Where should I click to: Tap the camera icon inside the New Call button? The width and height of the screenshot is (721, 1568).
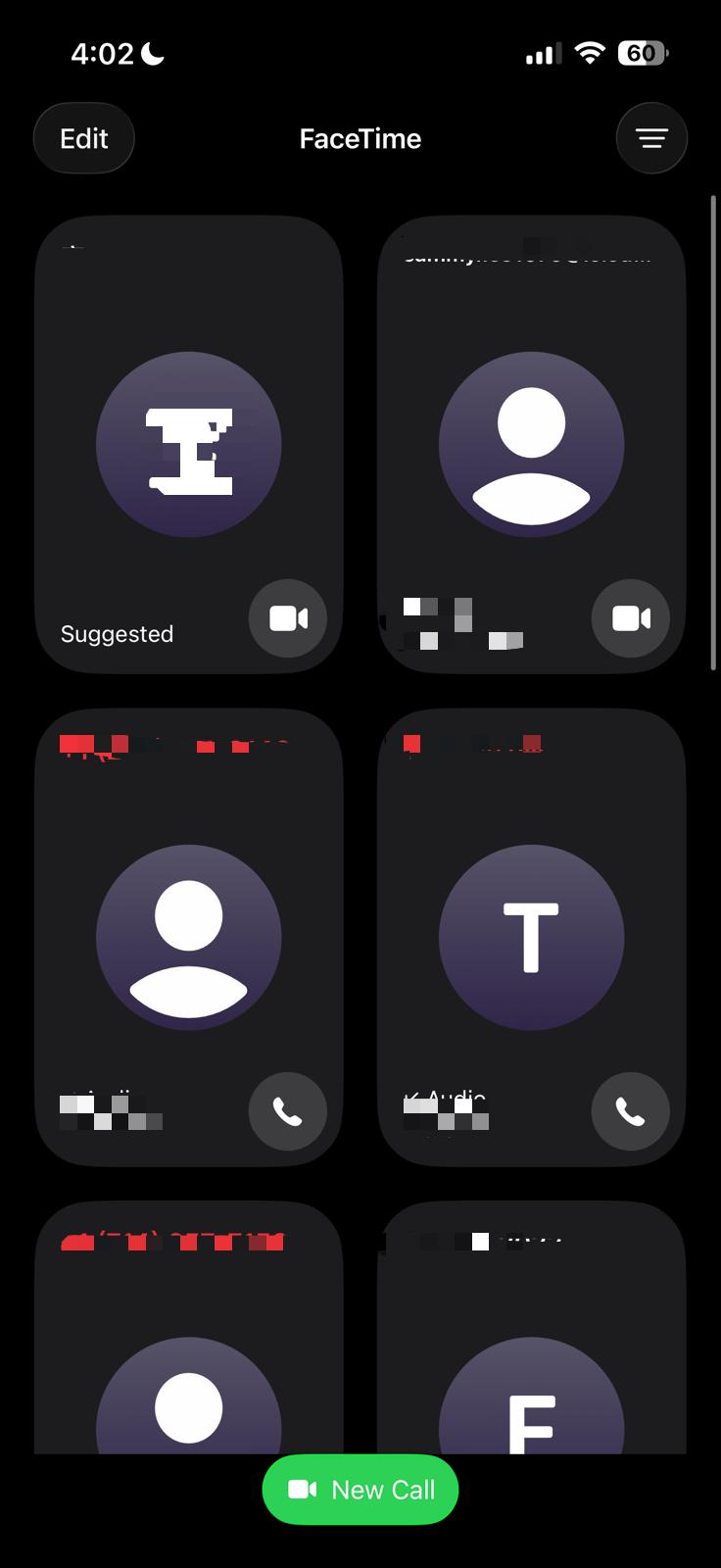pyautogui.click(x=304, y=1489)
